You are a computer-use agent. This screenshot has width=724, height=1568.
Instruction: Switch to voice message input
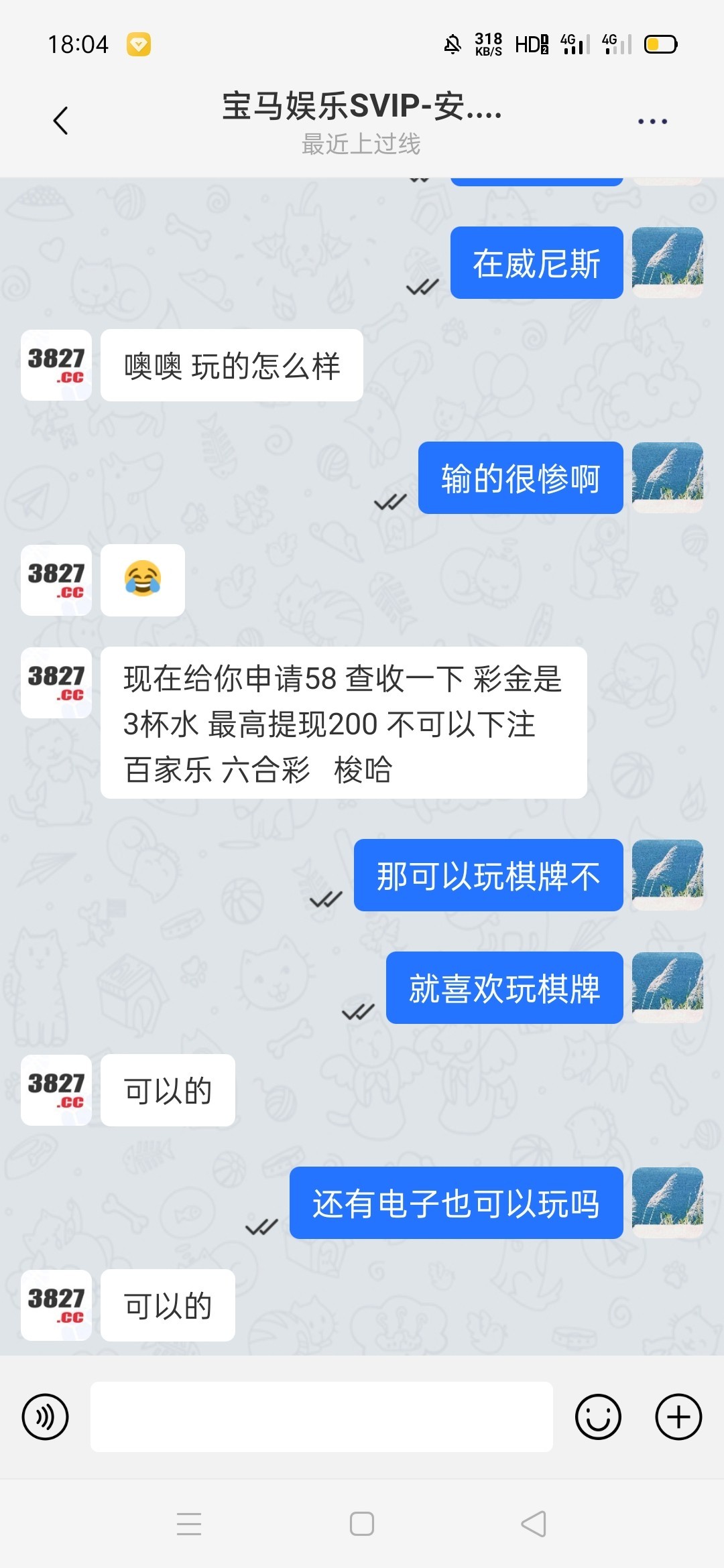[x=46, y=1417]
